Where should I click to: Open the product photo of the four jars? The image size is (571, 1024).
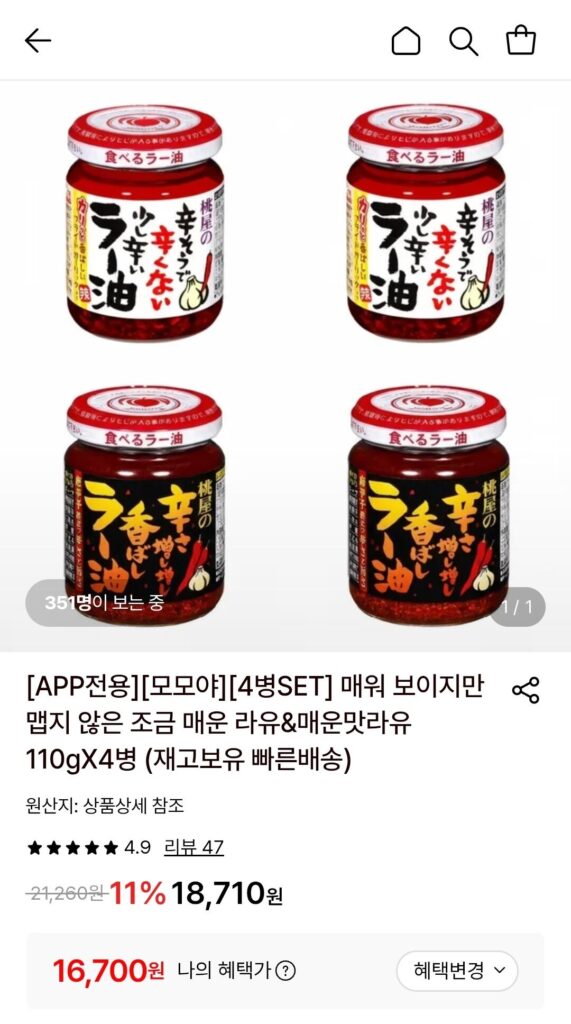coord(286,366)
